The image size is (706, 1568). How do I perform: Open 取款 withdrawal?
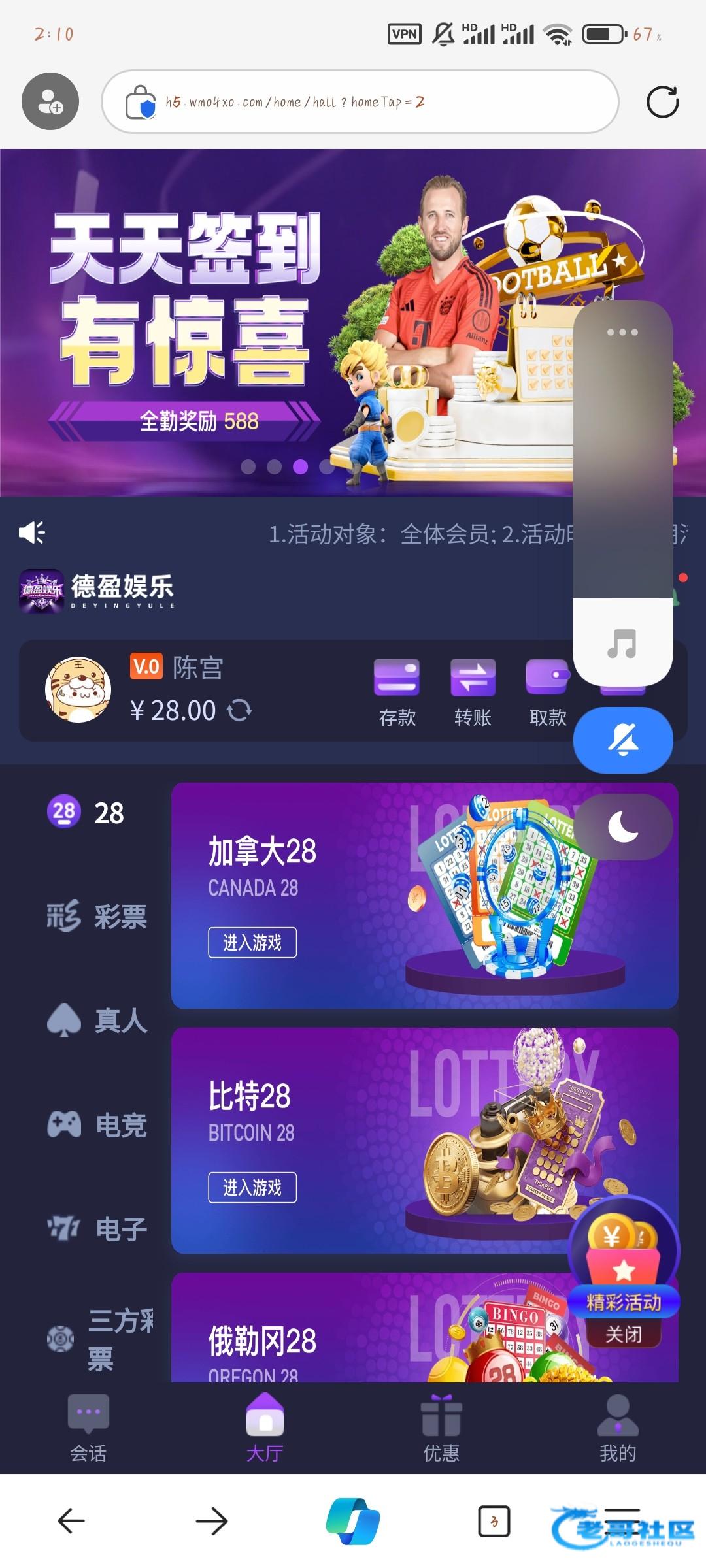[x=547, y=693]
